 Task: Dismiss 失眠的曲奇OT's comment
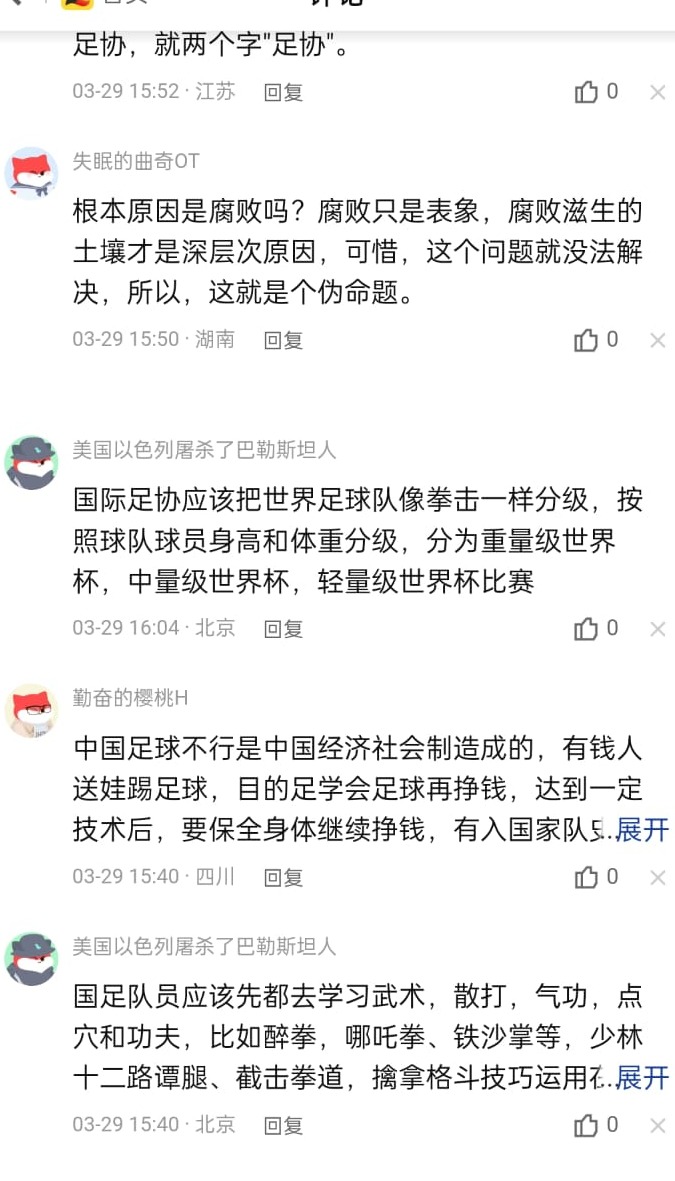pyautogui.click(x=657, y=340)
